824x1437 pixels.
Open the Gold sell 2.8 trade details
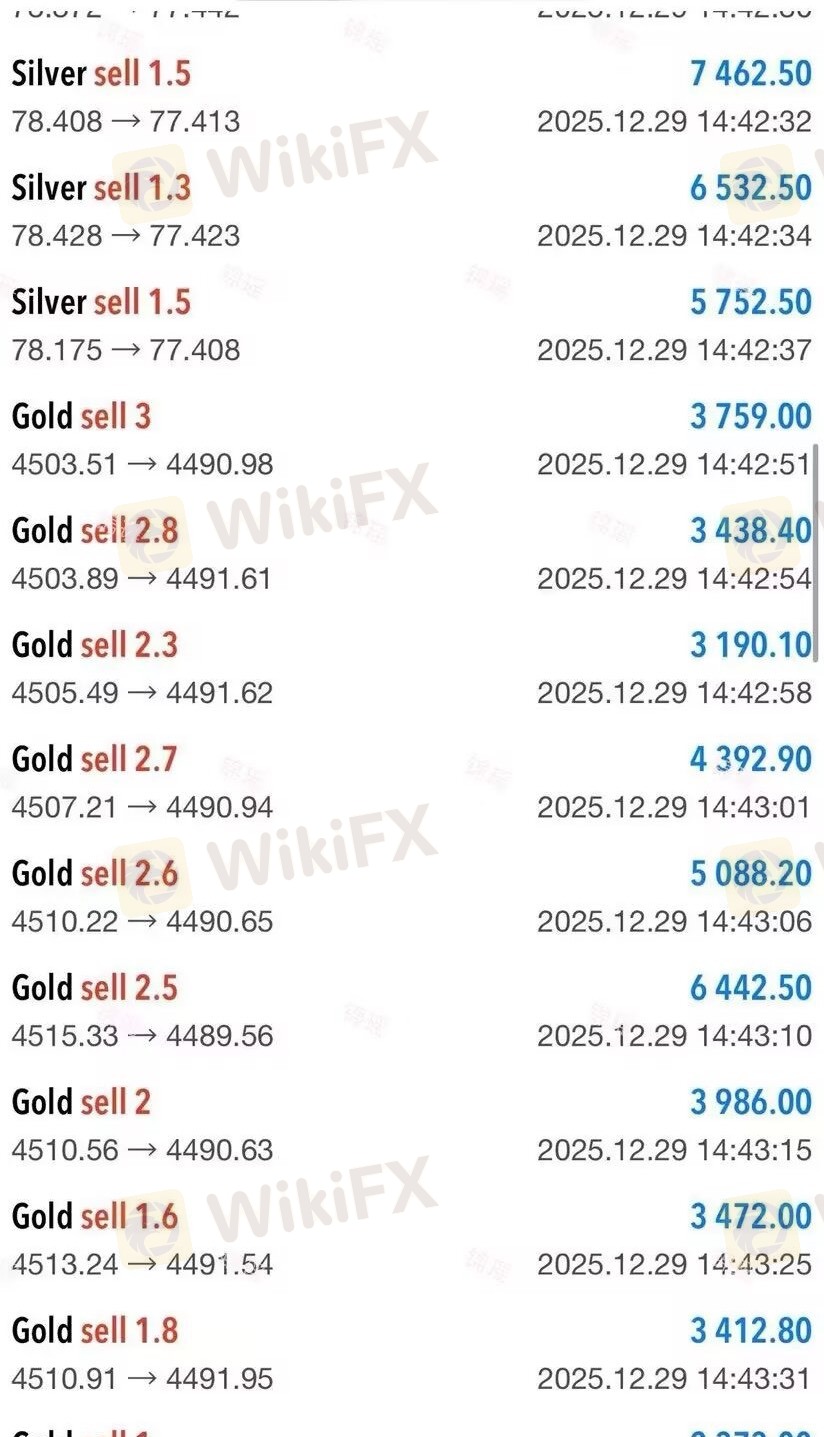tap(412, 554)
